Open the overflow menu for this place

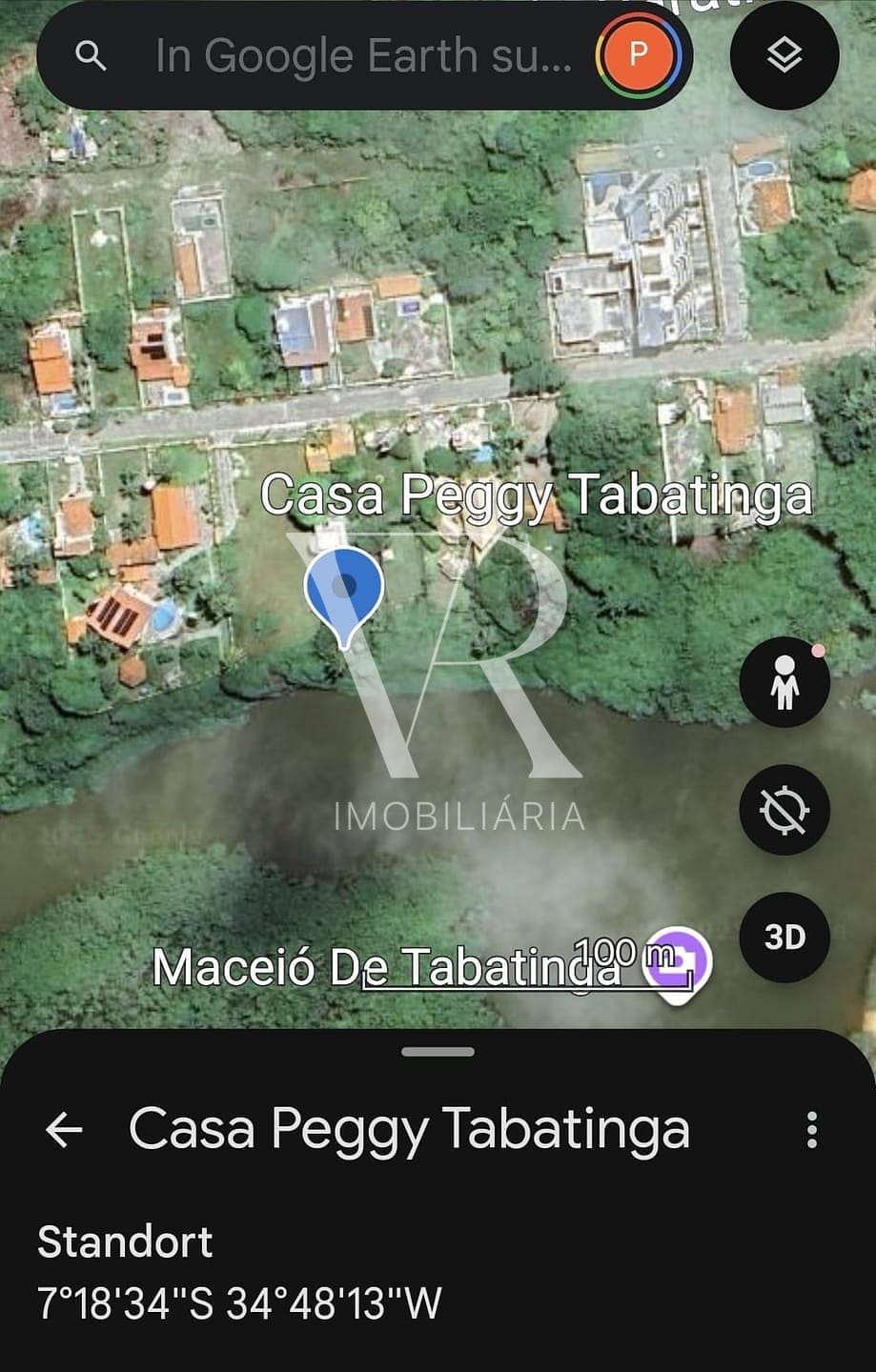(x=811, y=1130)
